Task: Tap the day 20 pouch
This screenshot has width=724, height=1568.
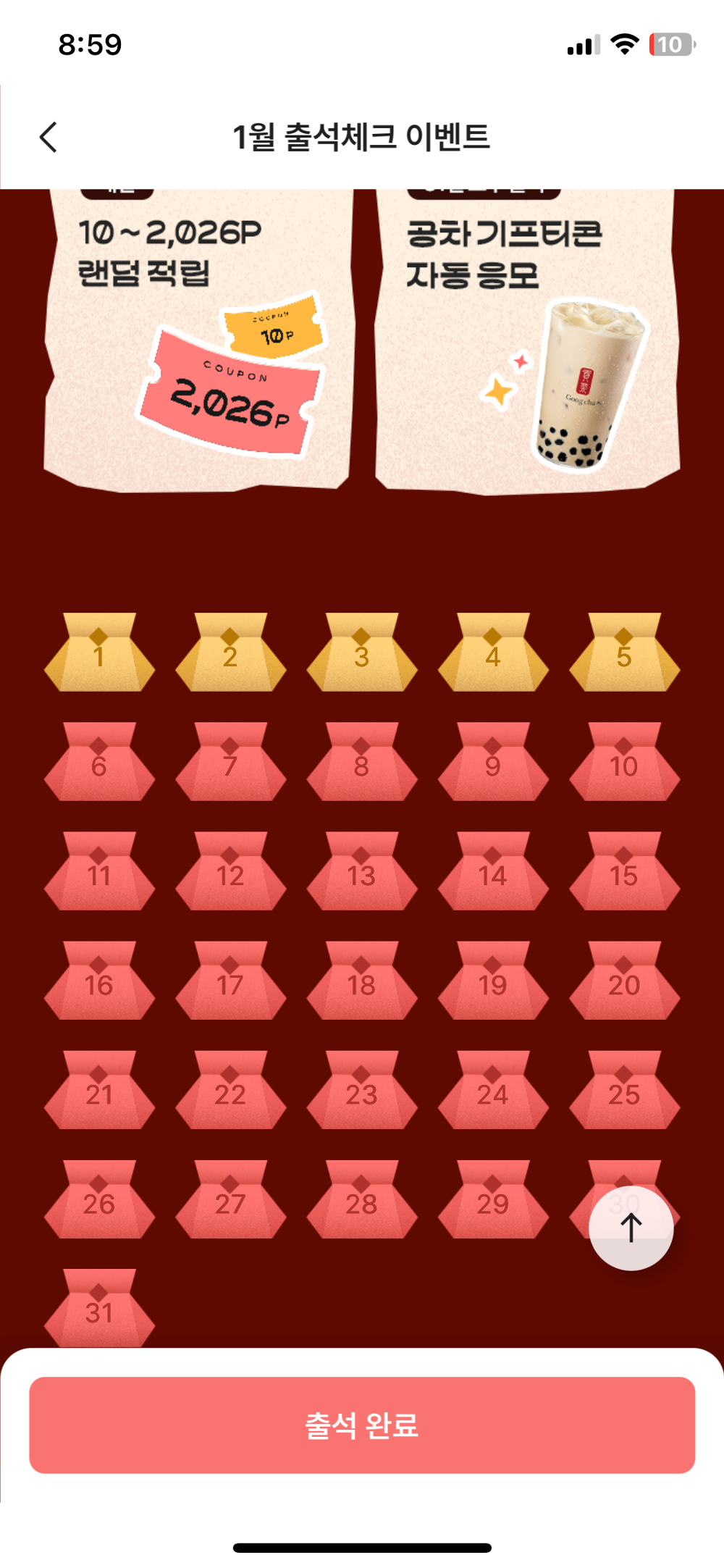Action: point(624,982)
